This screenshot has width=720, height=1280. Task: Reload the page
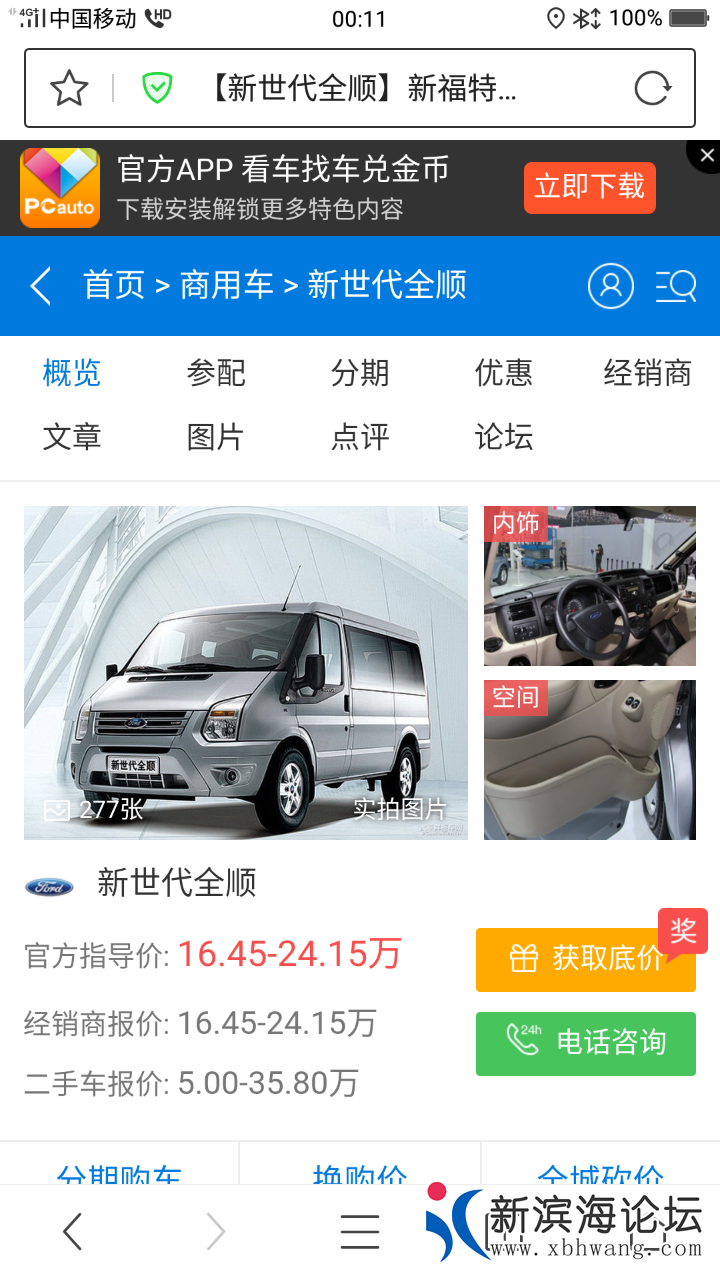click(x=652, y=89)
